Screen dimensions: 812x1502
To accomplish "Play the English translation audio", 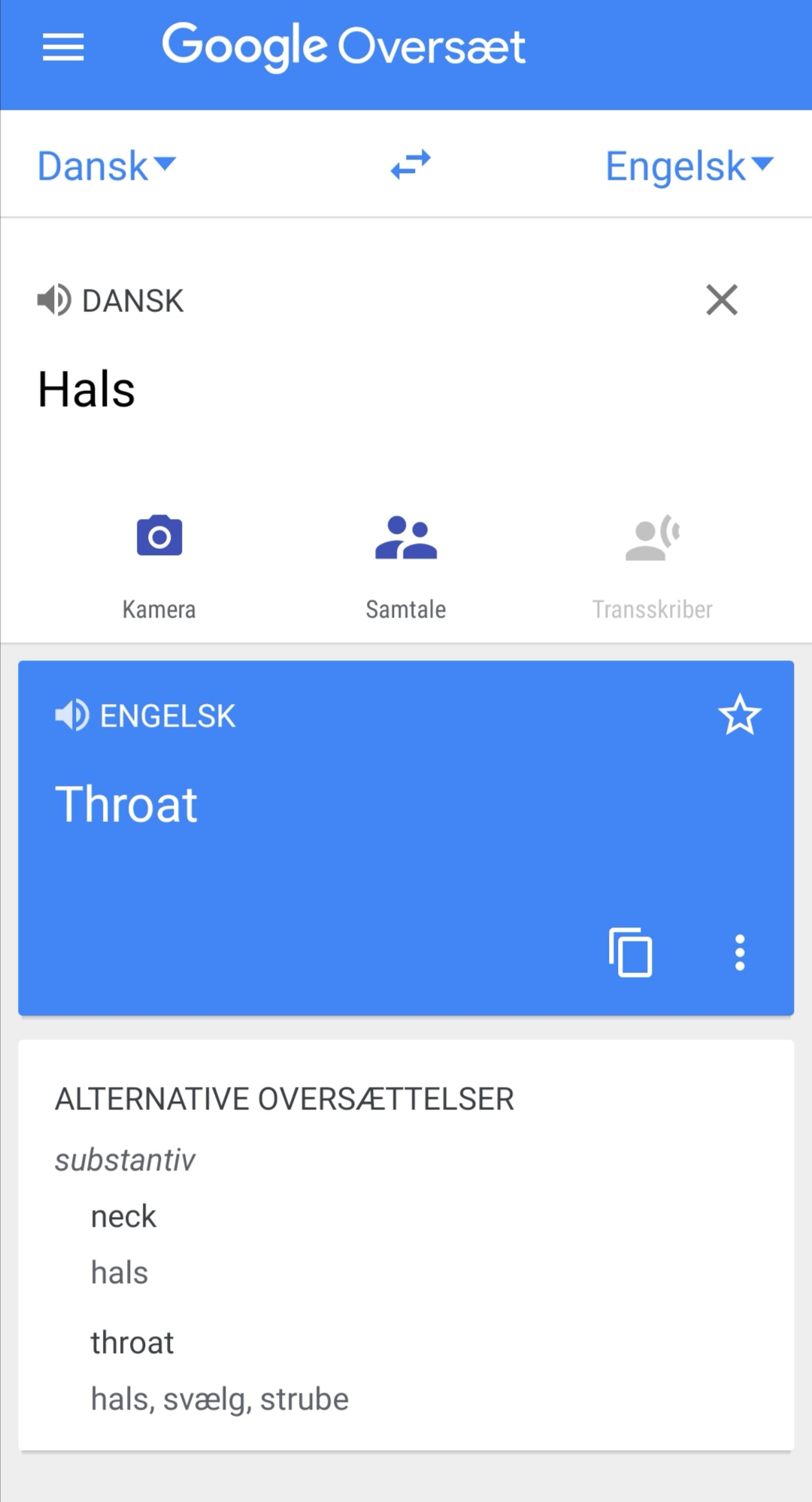I will [72, 715].
